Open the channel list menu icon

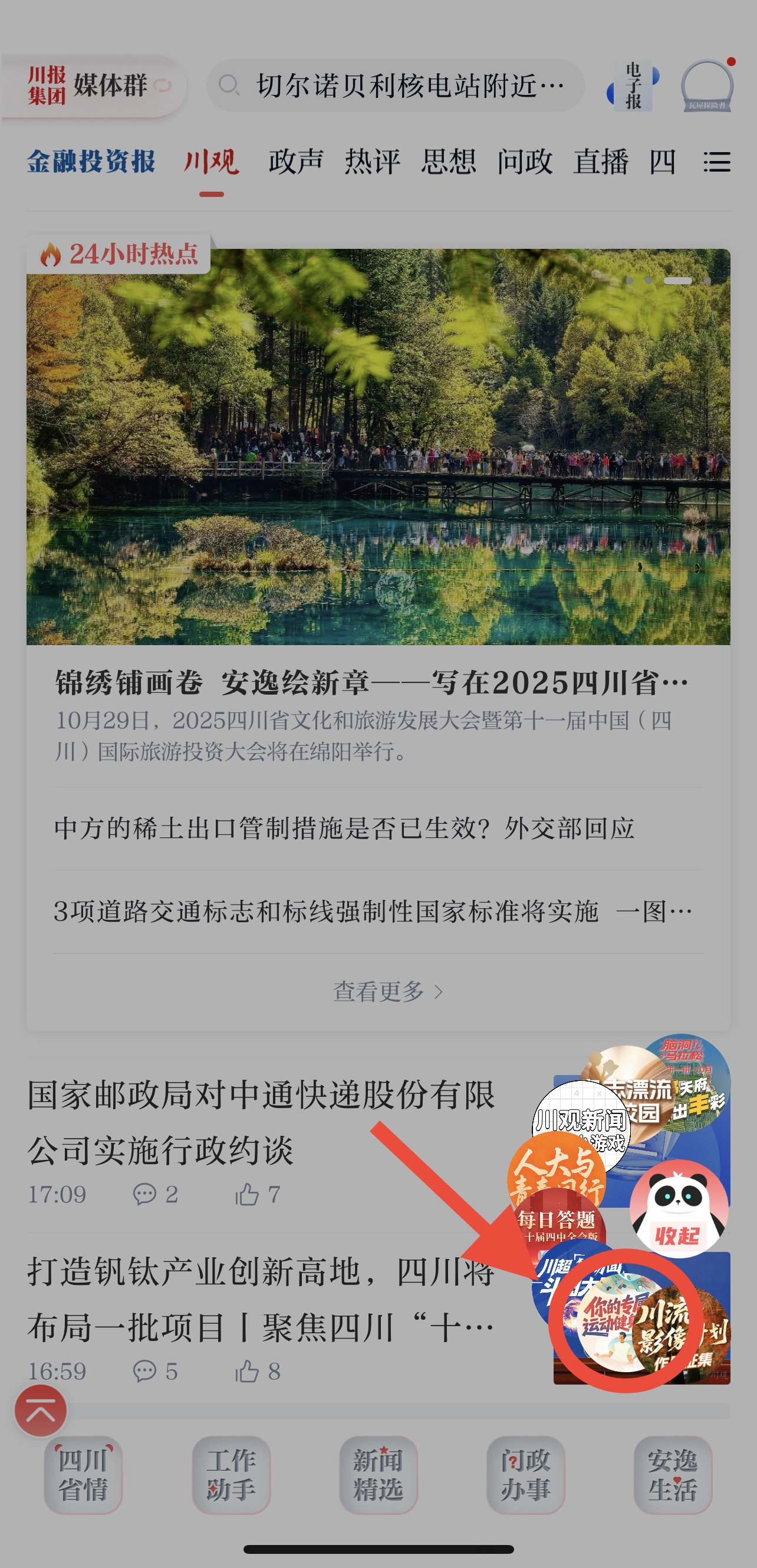716,162
